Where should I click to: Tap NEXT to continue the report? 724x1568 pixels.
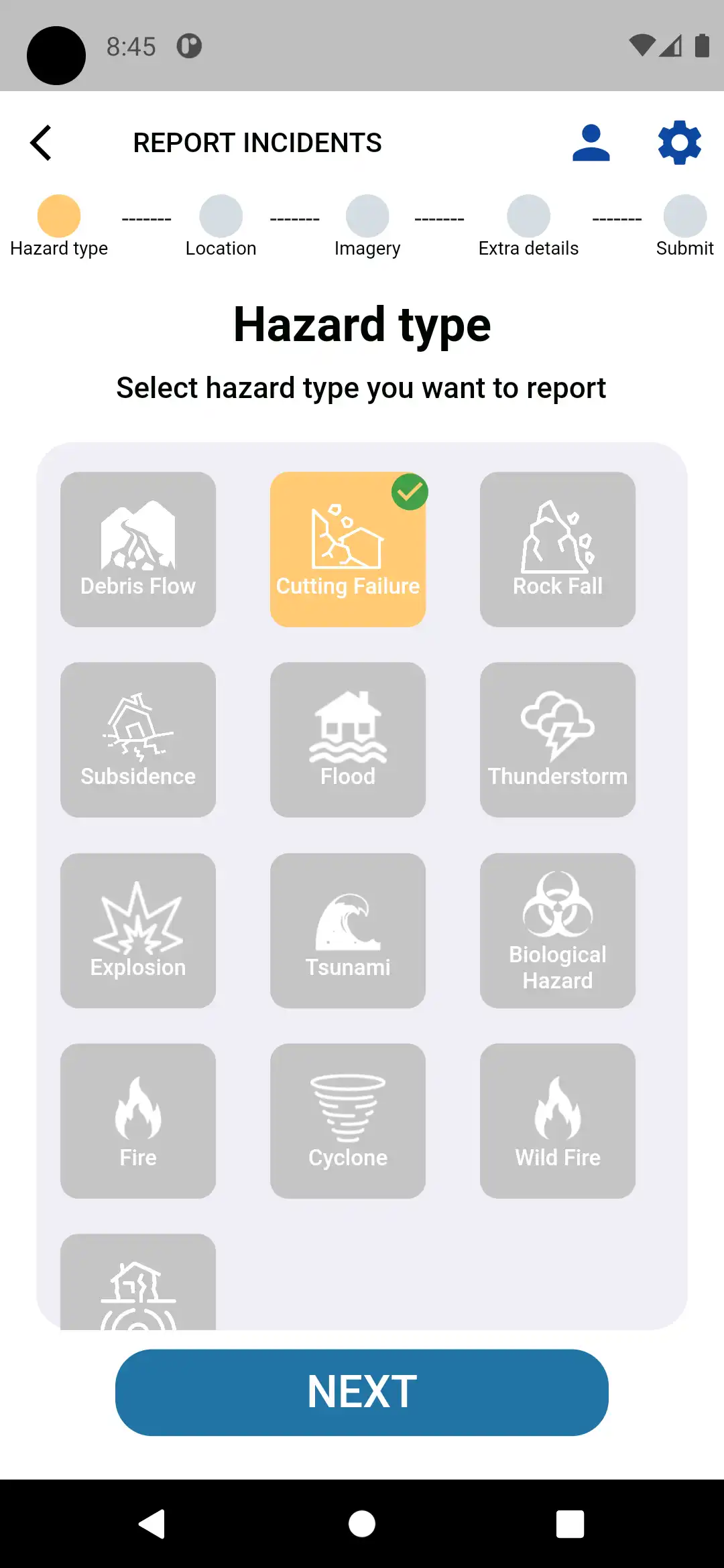[362, 1392]
